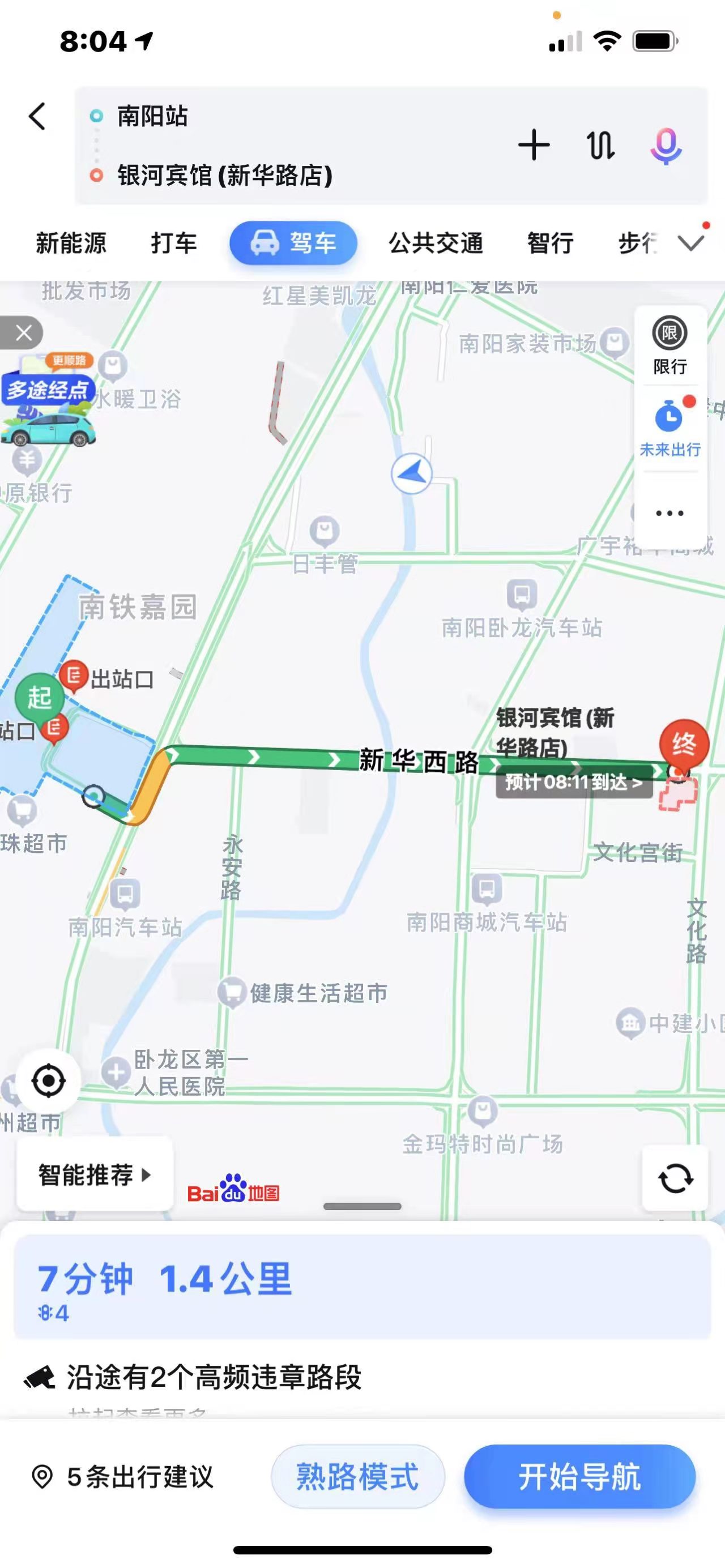Enable 熟路模式
This screenshot has width=725, height=1568.
coord(357,1477)
